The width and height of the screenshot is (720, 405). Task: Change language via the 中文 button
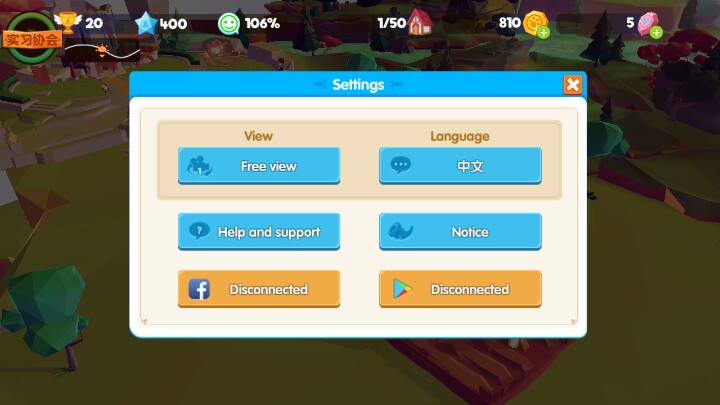[x=460, y=166]
